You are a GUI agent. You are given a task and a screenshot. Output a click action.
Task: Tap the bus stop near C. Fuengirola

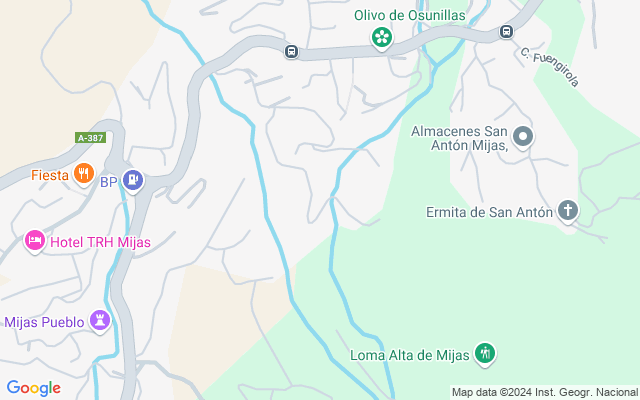(x=507, y=31)
